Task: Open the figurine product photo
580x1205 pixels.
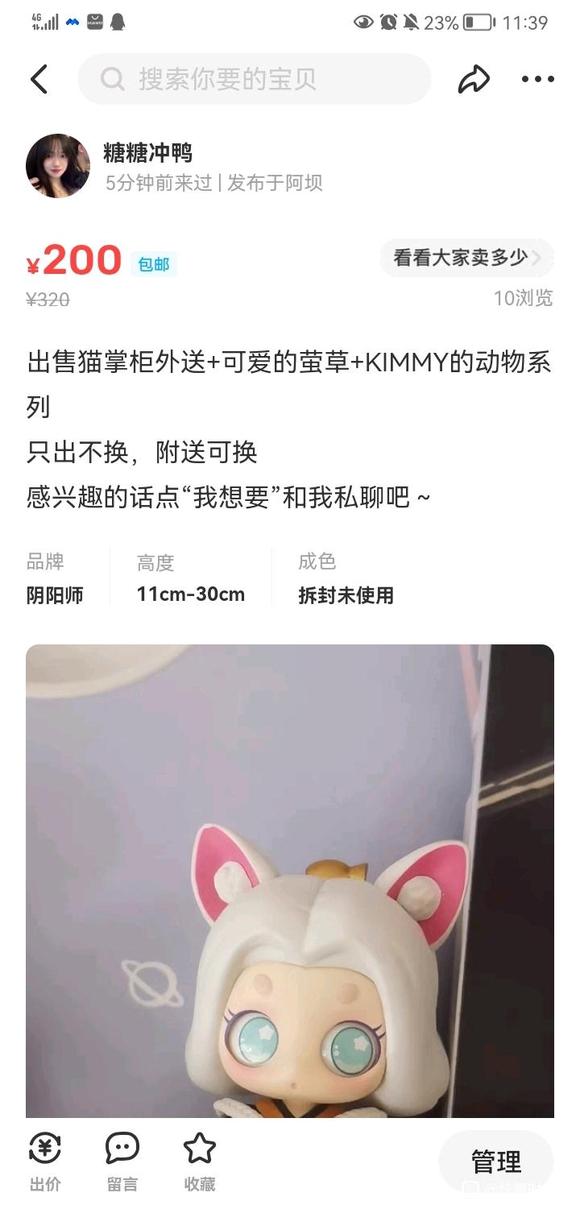Action: pyautogui.click(x=290, y=880)
